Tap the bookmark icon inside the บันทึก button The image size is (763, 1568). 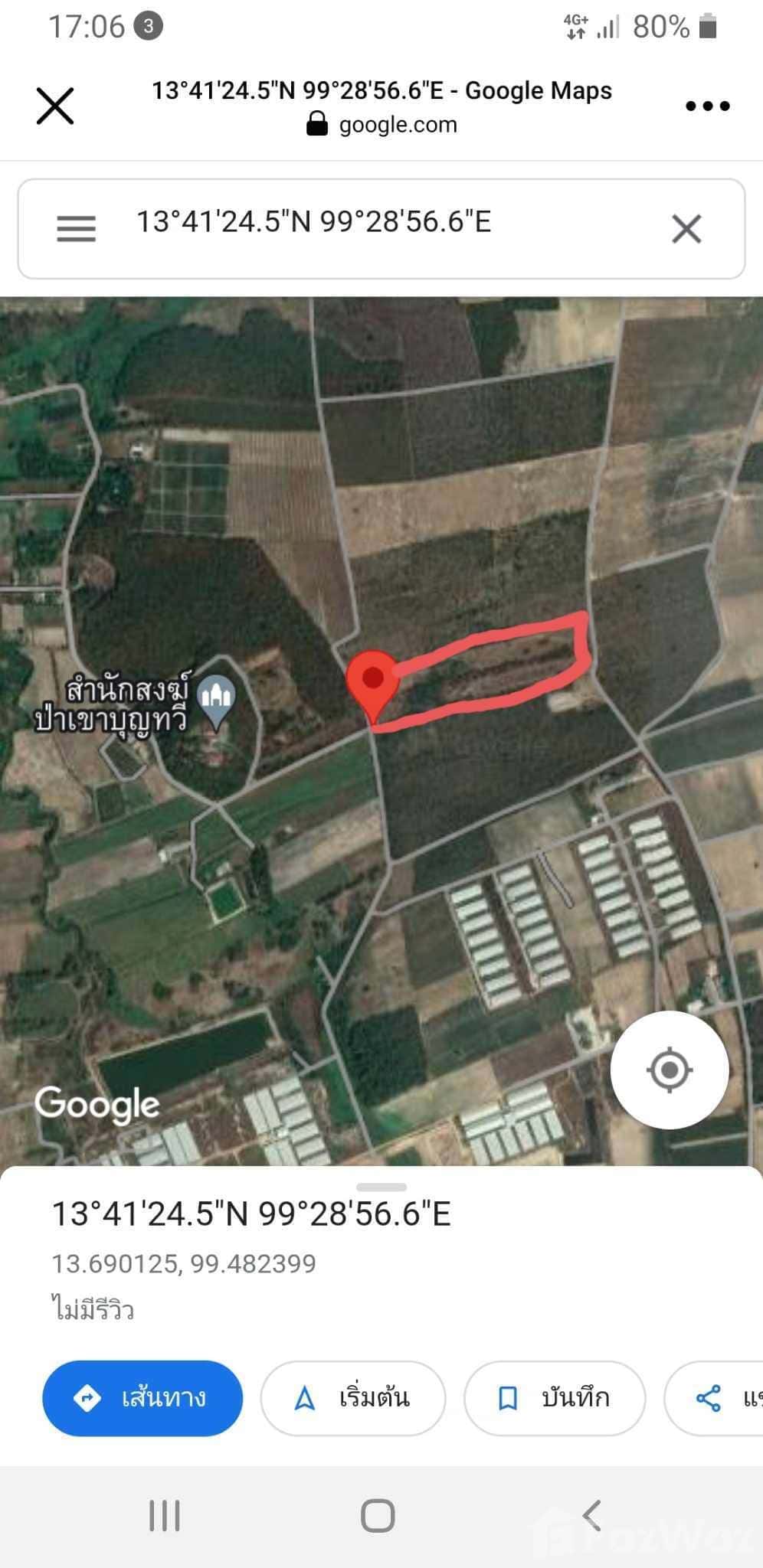(x=506, y=1397)
